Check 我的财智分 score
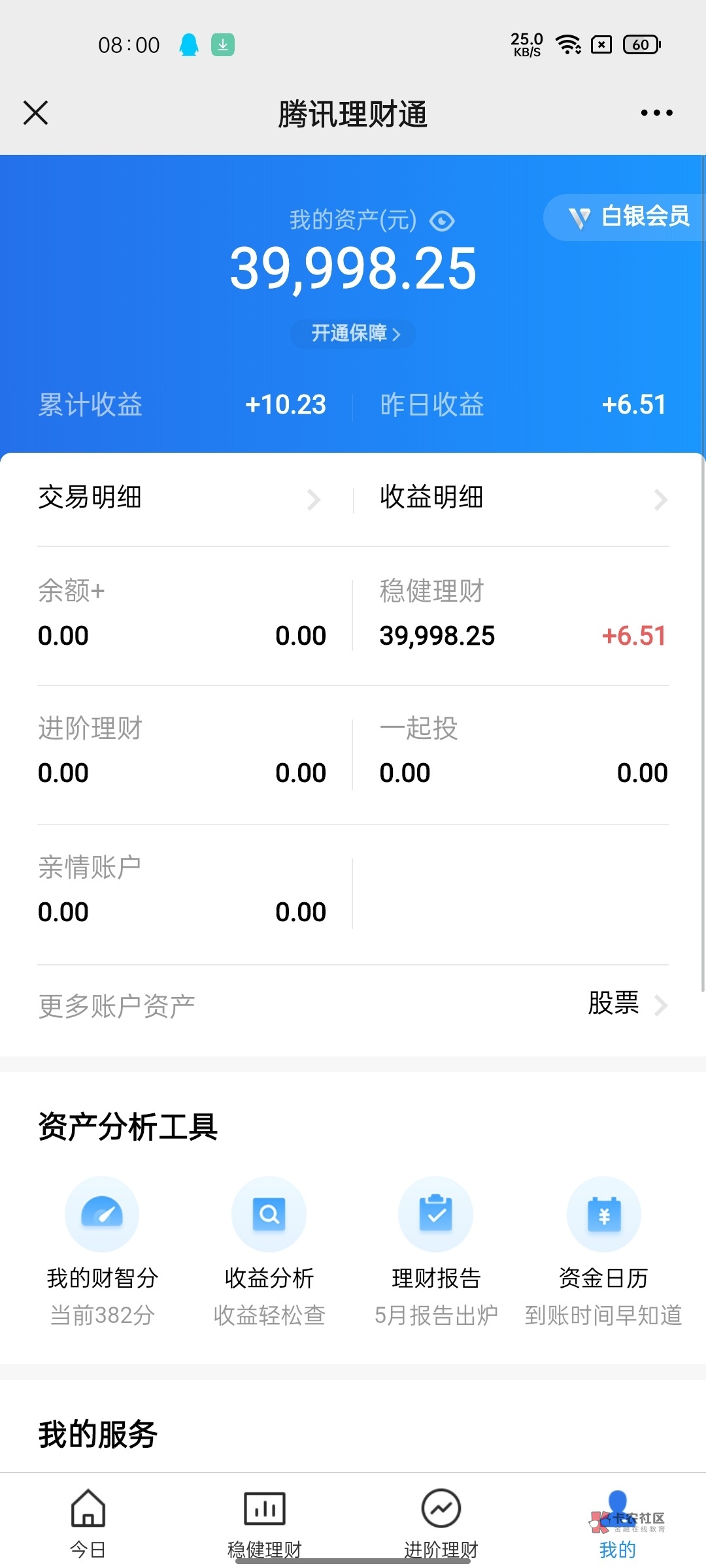 [x=103, y=1249]
